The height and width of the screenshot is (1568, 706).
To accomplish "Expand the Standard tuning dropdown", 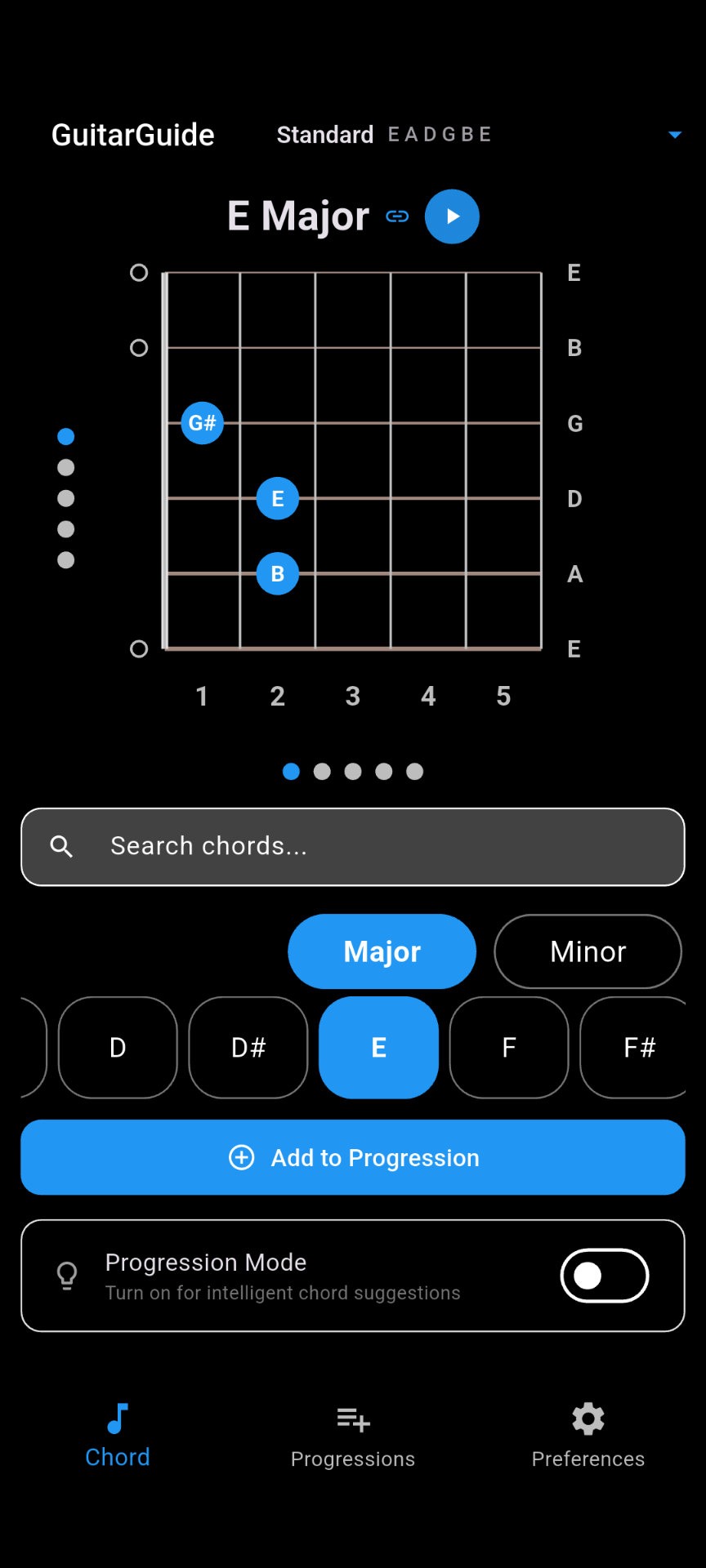I will coord(674,135).
